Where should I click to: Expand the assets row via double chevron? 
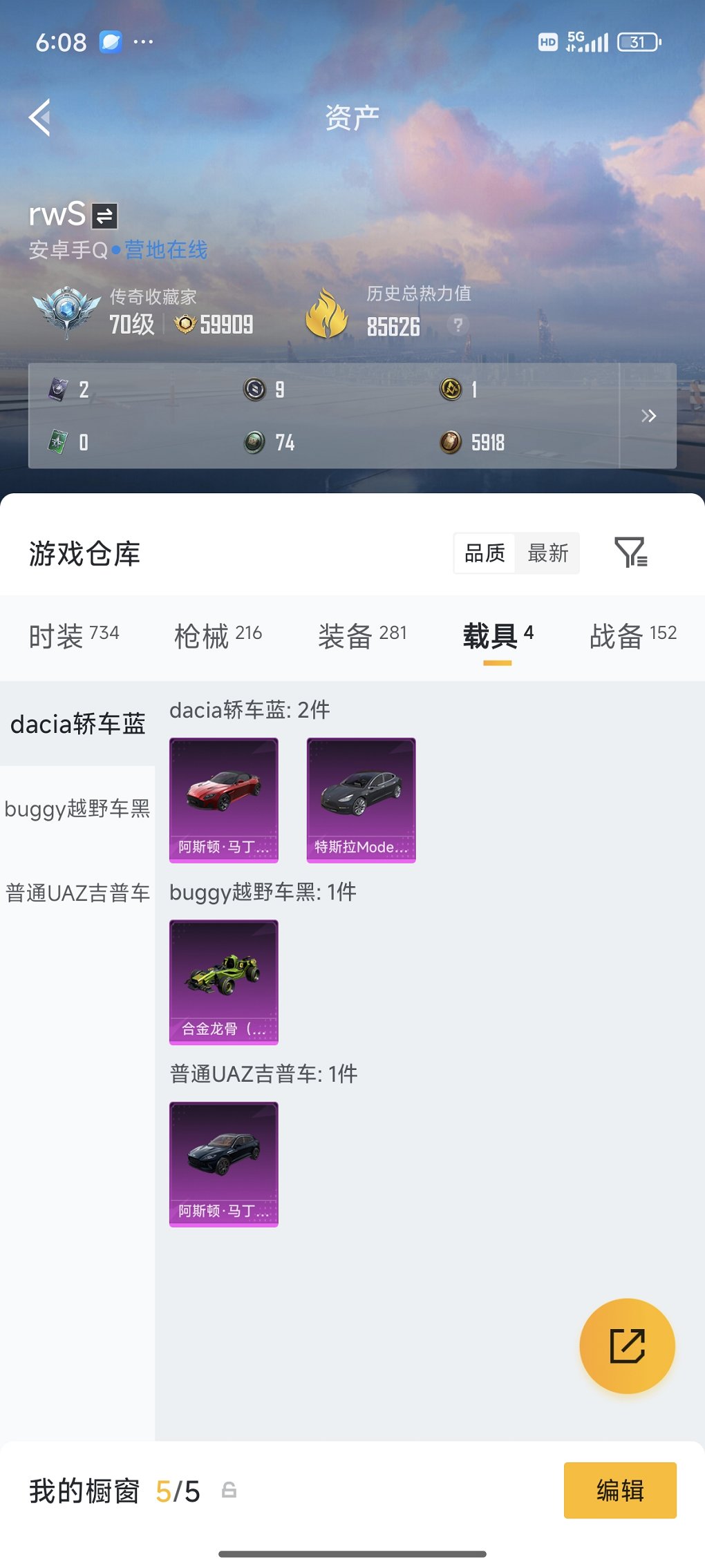(648, 416)
